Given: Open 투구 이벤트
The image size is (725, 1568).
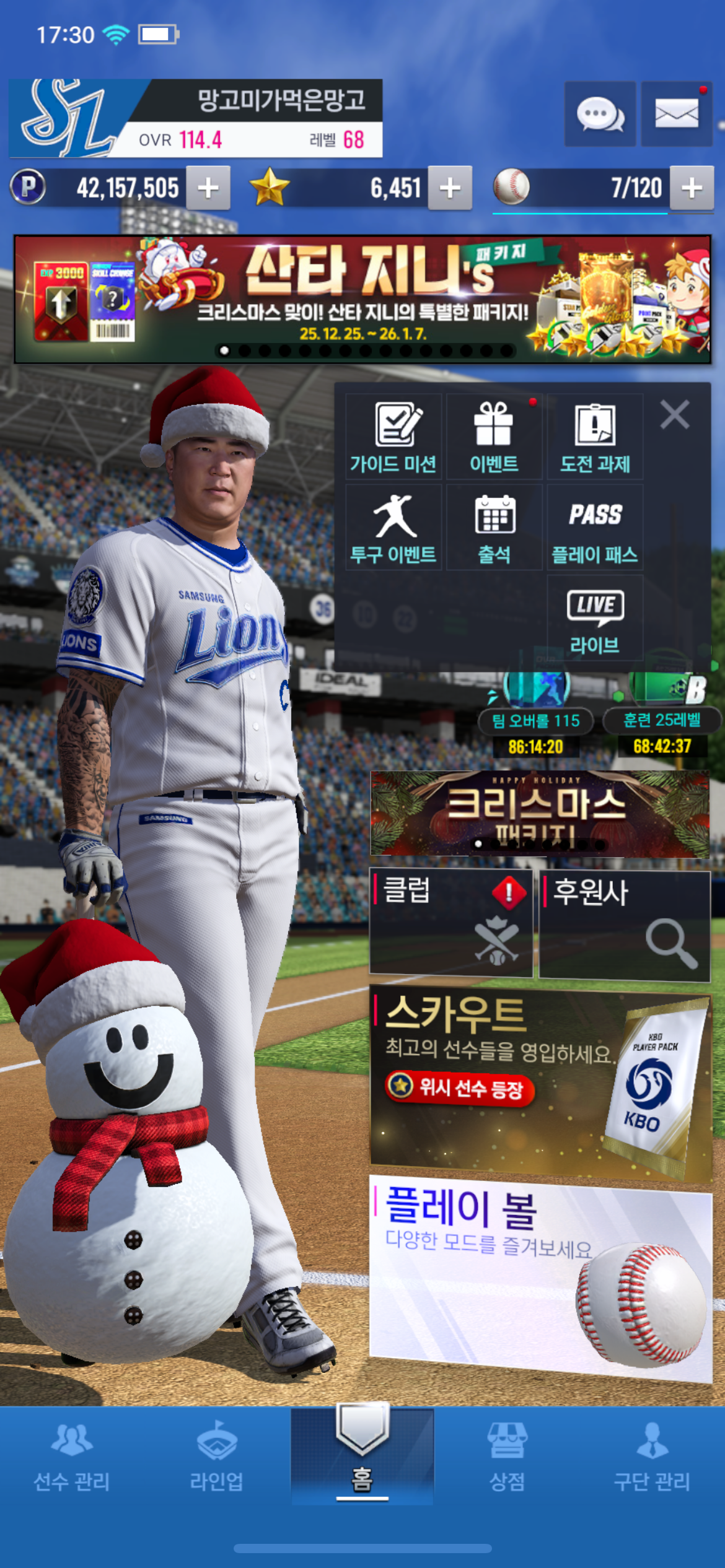Looking at the screenshot, I should 393,528.
